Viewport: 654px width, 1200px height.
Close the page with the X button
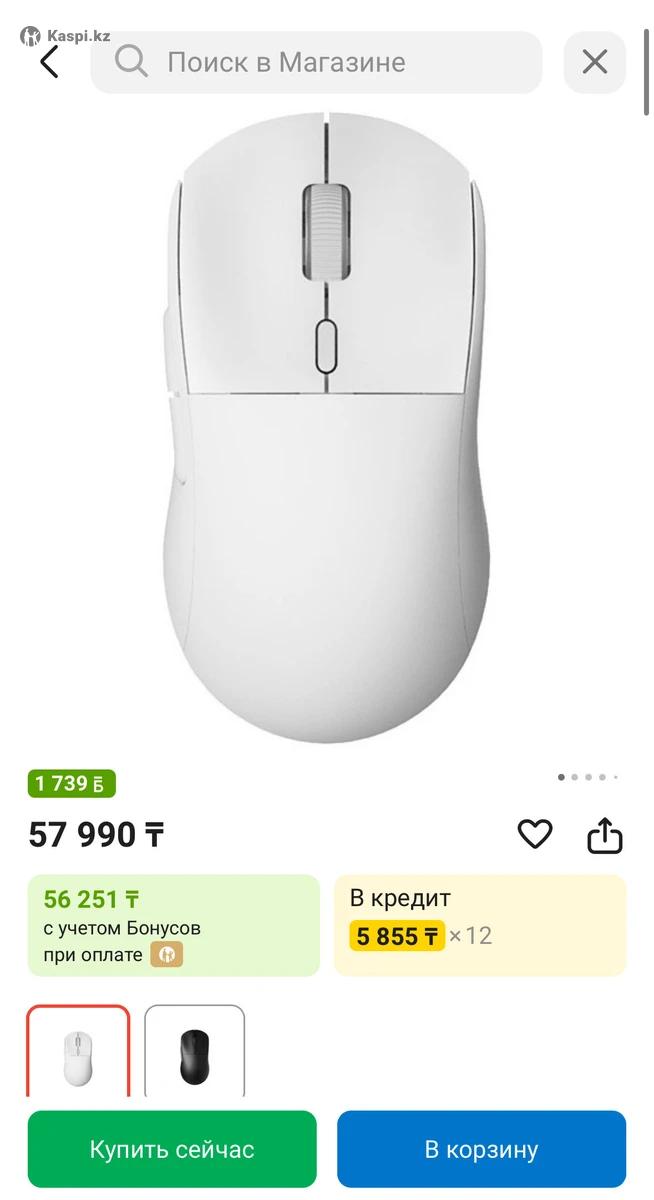click(x=595, y=62)
